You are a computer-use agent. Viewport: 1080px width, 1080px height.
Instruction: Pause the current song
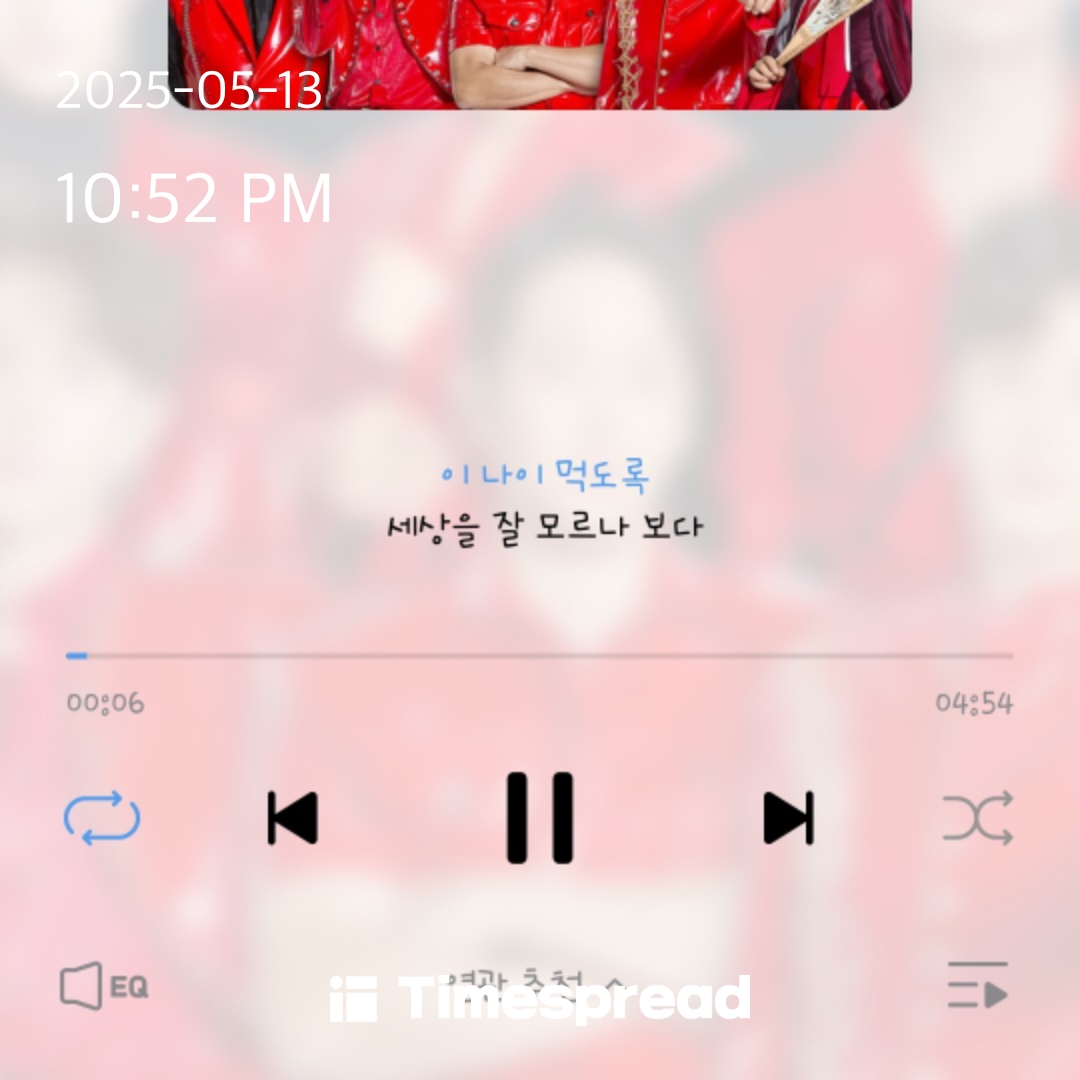(x=540, y=817)
